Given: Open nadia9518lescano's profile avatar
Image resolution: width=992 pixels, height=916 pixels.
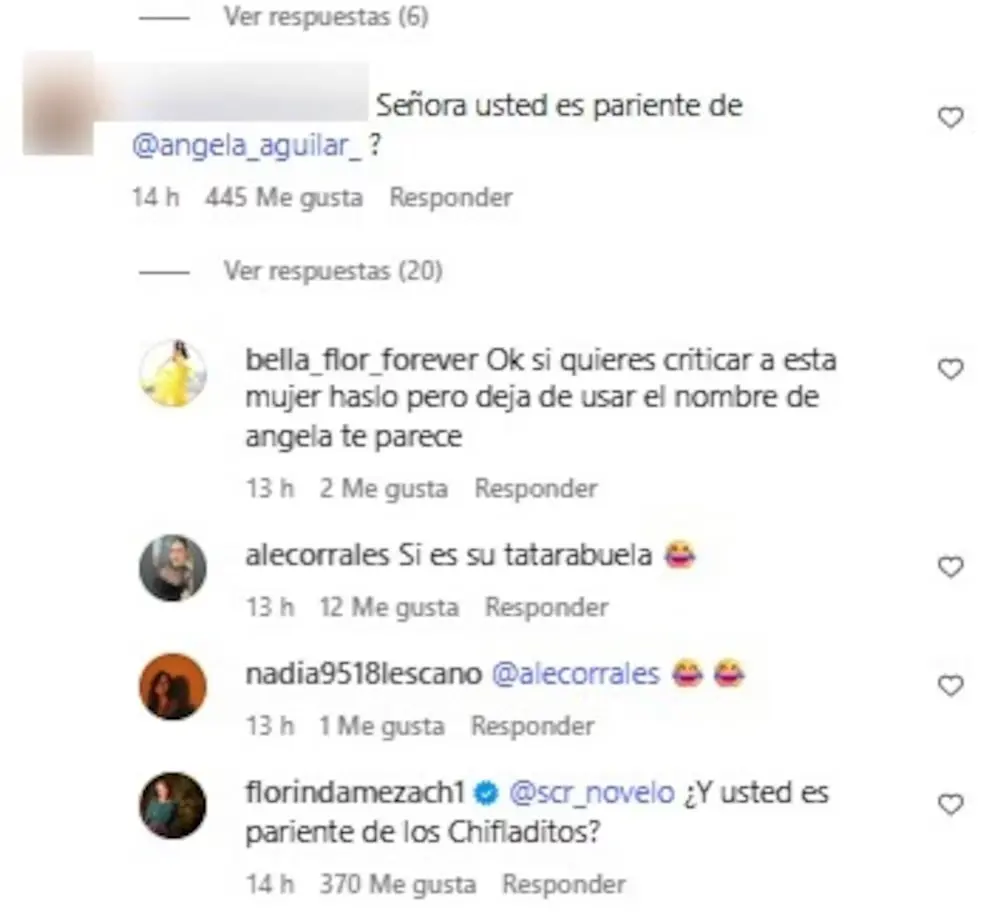Looking at the screenshot, I should coord(173,686).
